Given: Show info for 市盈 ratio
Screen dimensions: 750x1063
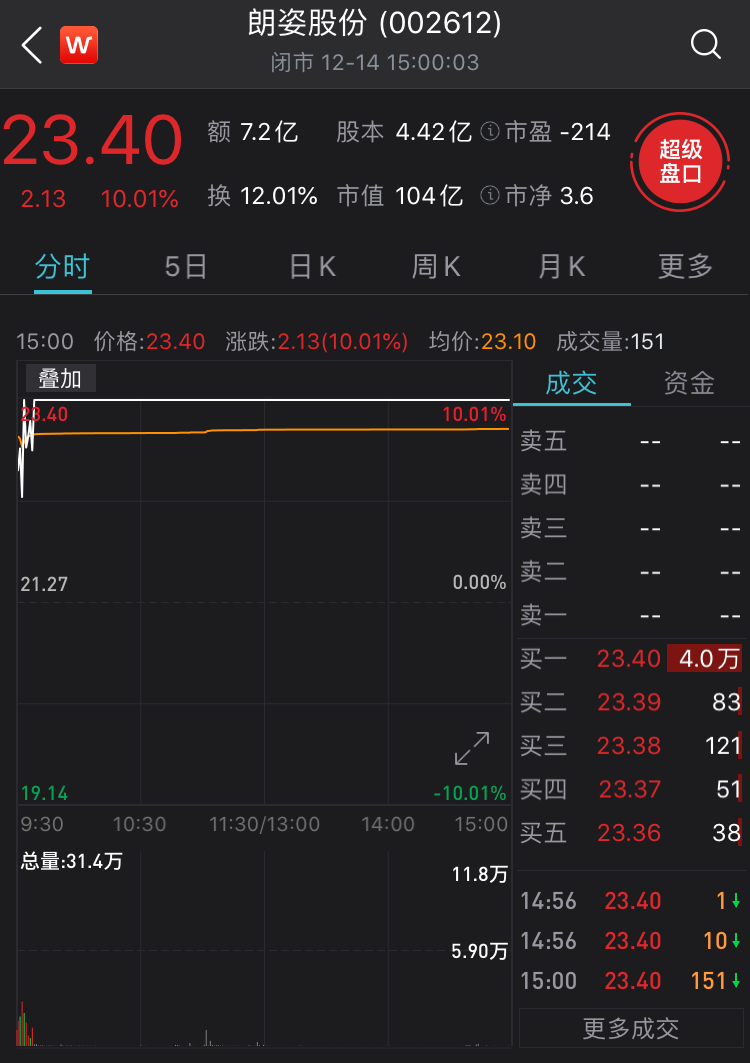Looking at the screenshot, I should pos(490,131).
